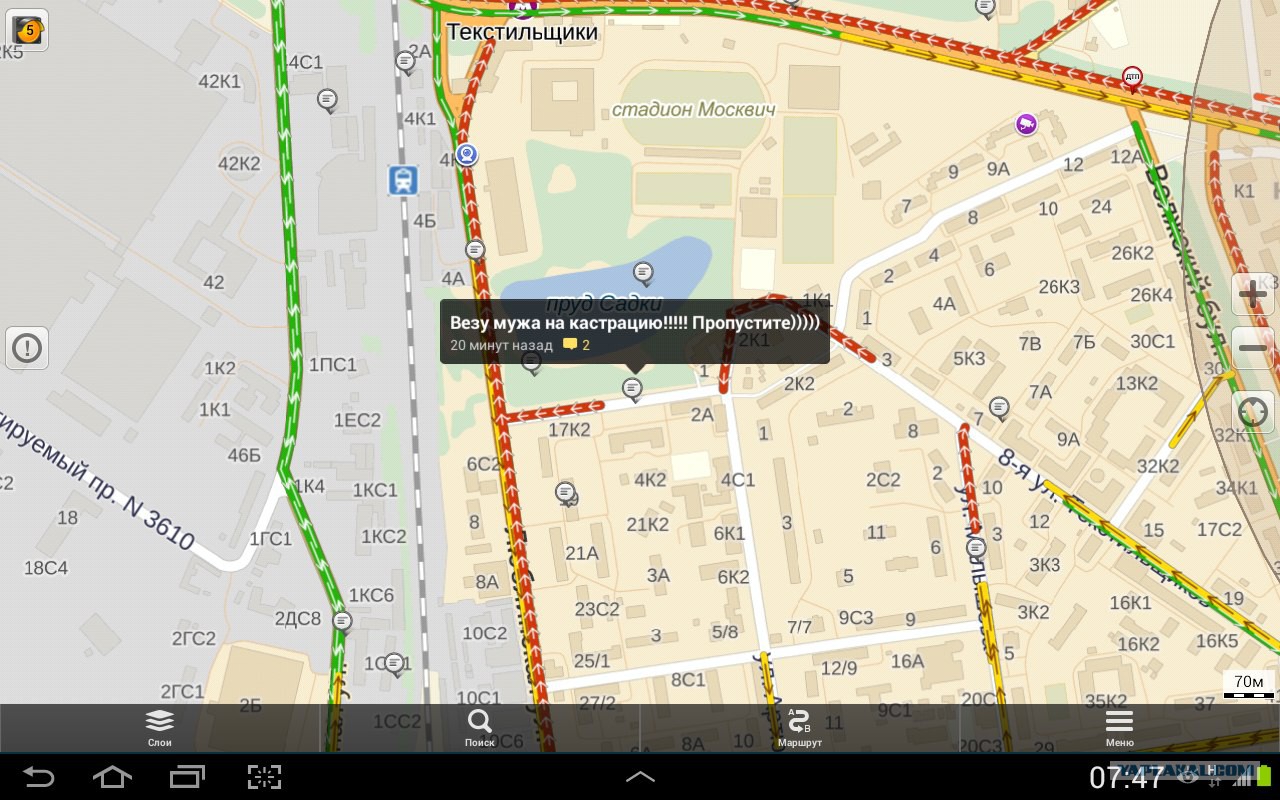Zoom in with the plus button
The width and height of the screenshot is (1280, 800).
(x=1253, y=294)
